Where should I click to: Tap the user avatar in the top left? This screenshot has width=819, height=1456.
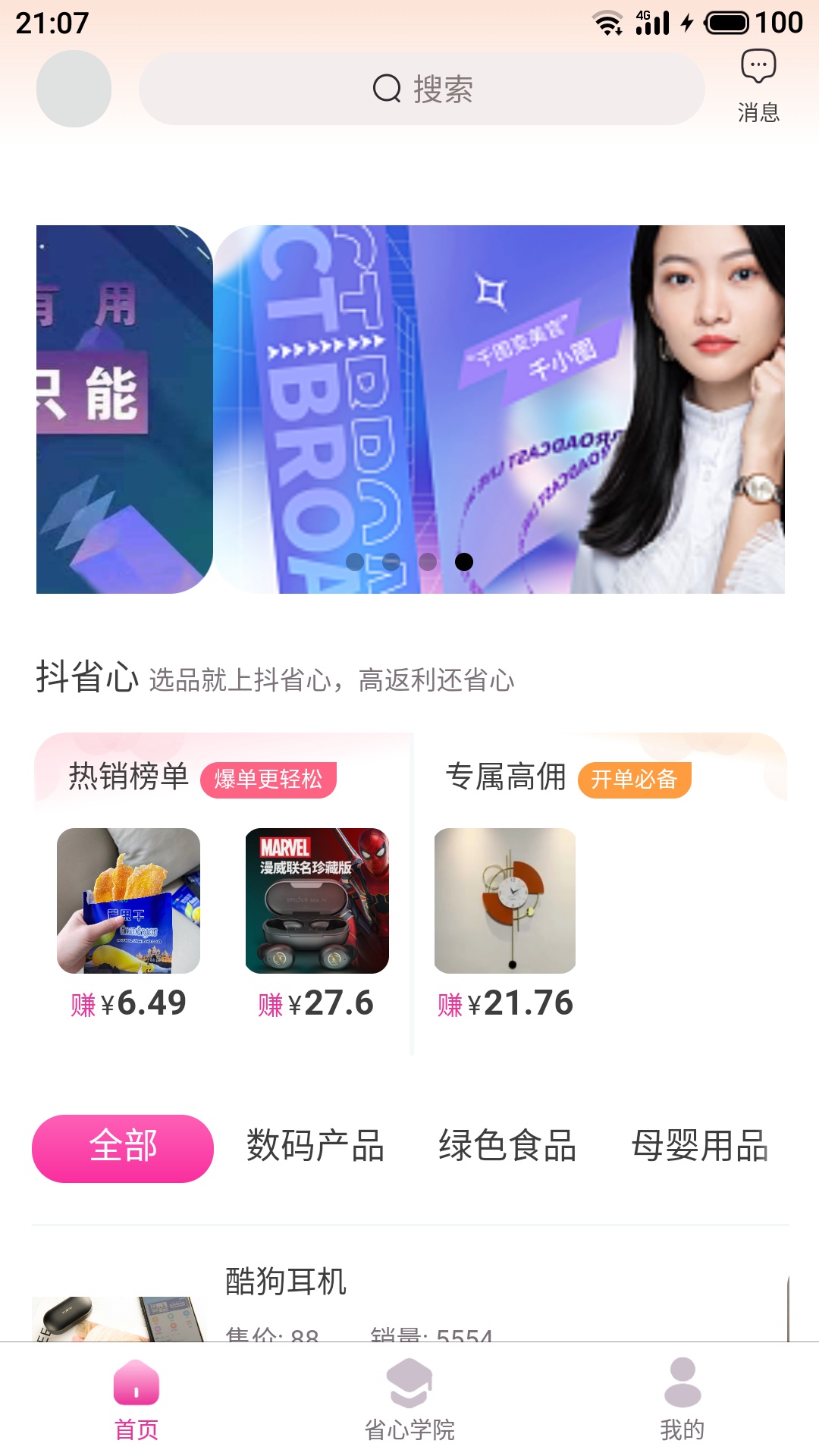click(x=73, y=89)
